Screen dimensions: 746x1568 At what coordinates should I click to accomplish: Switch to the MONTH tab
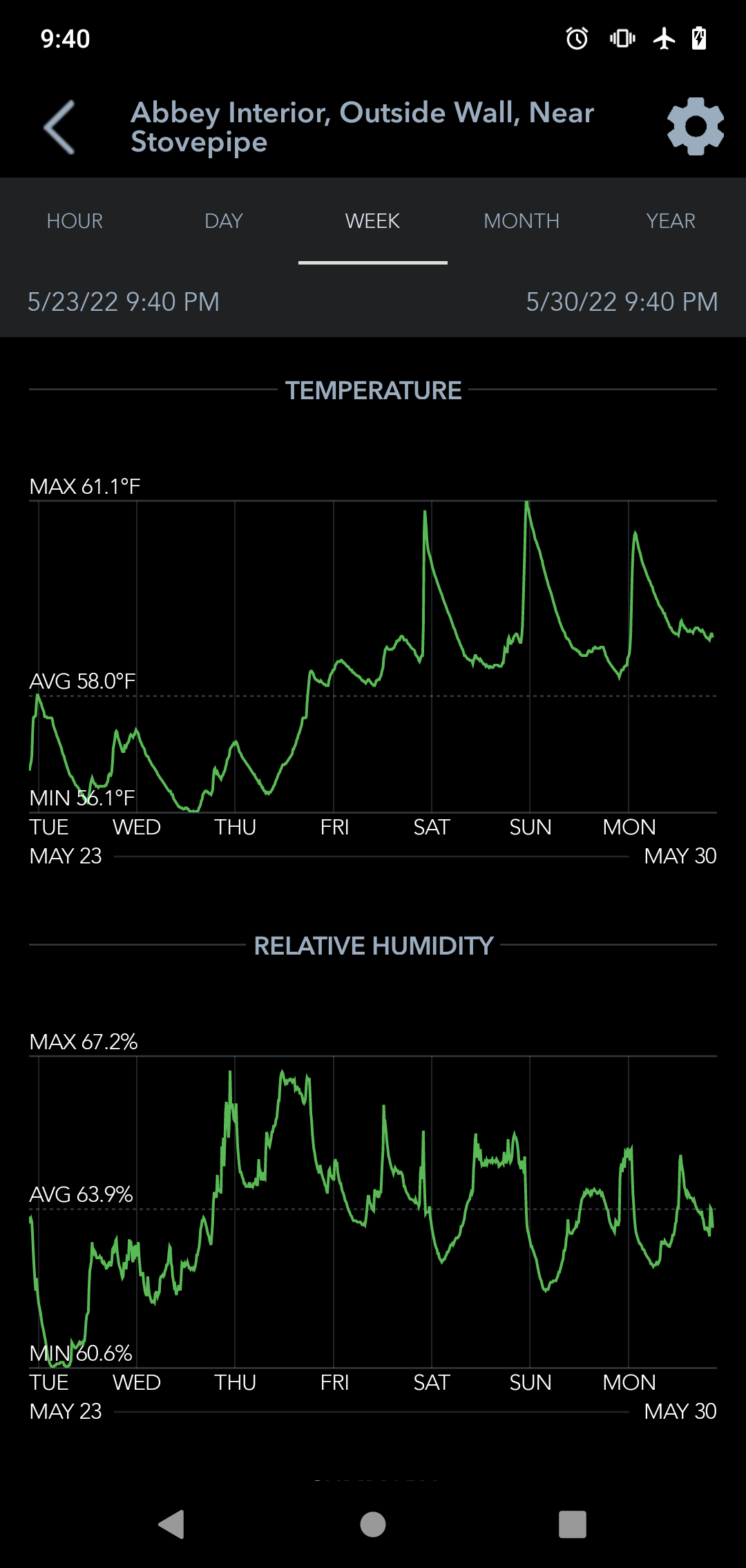(x=522, y=221)
